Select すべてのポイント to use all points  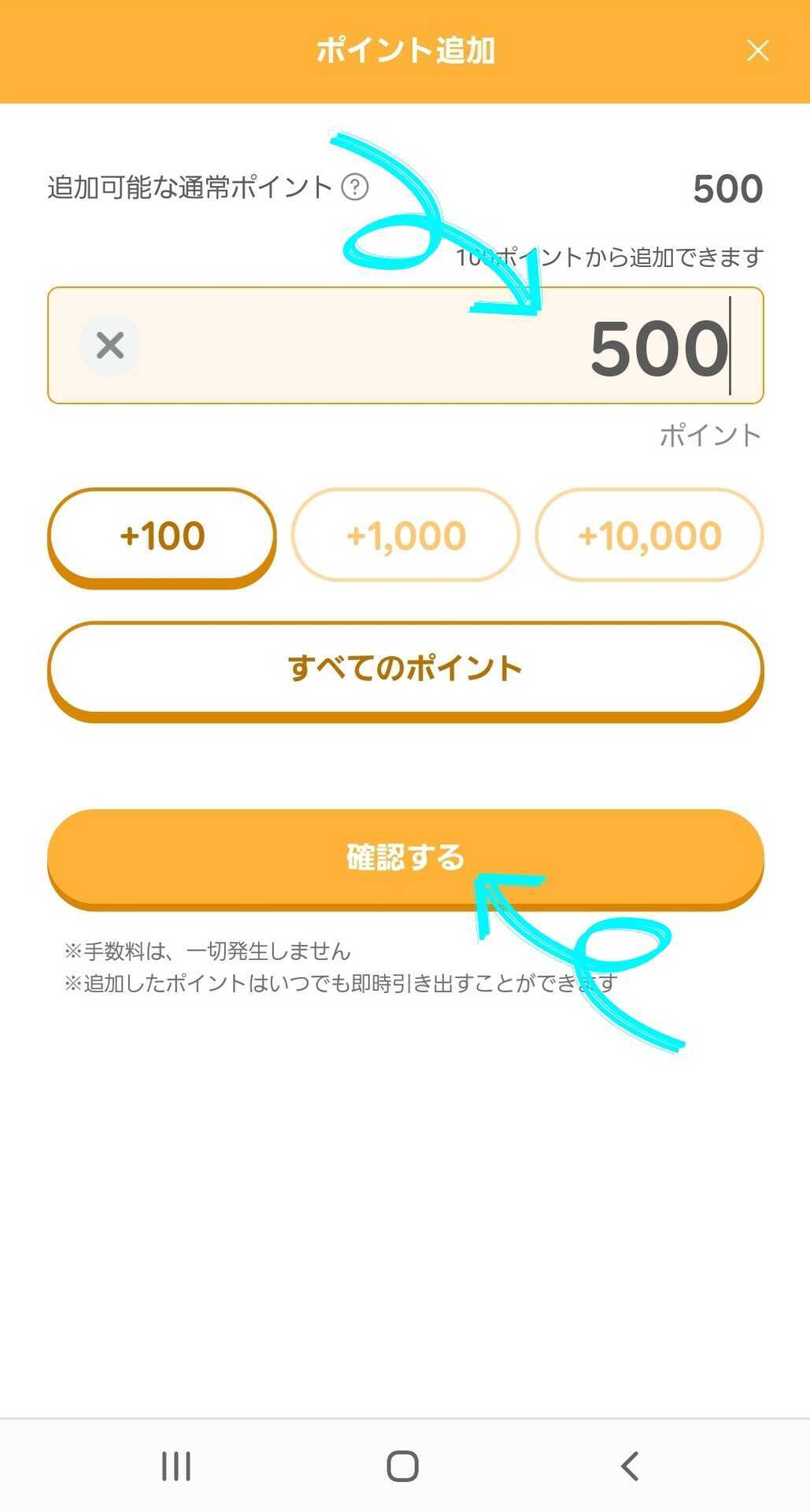[405, 668]
